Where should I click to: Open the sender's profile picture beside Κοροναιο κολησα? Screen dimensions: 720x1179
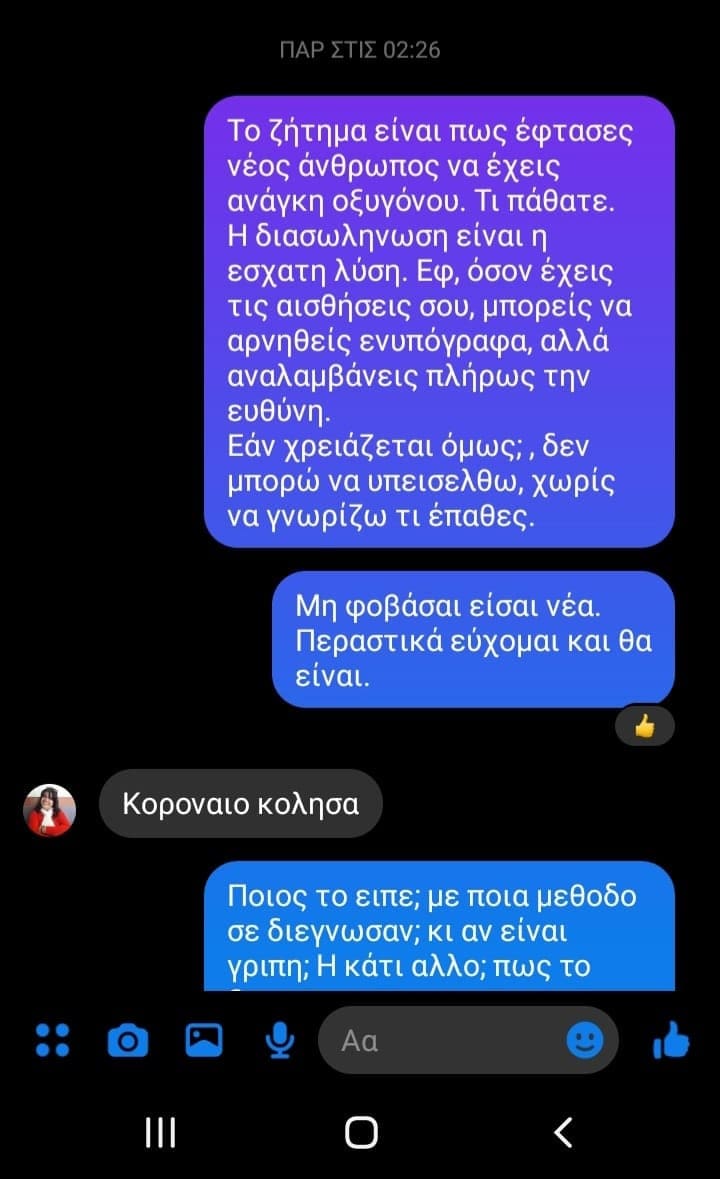(x=50, y=810)
